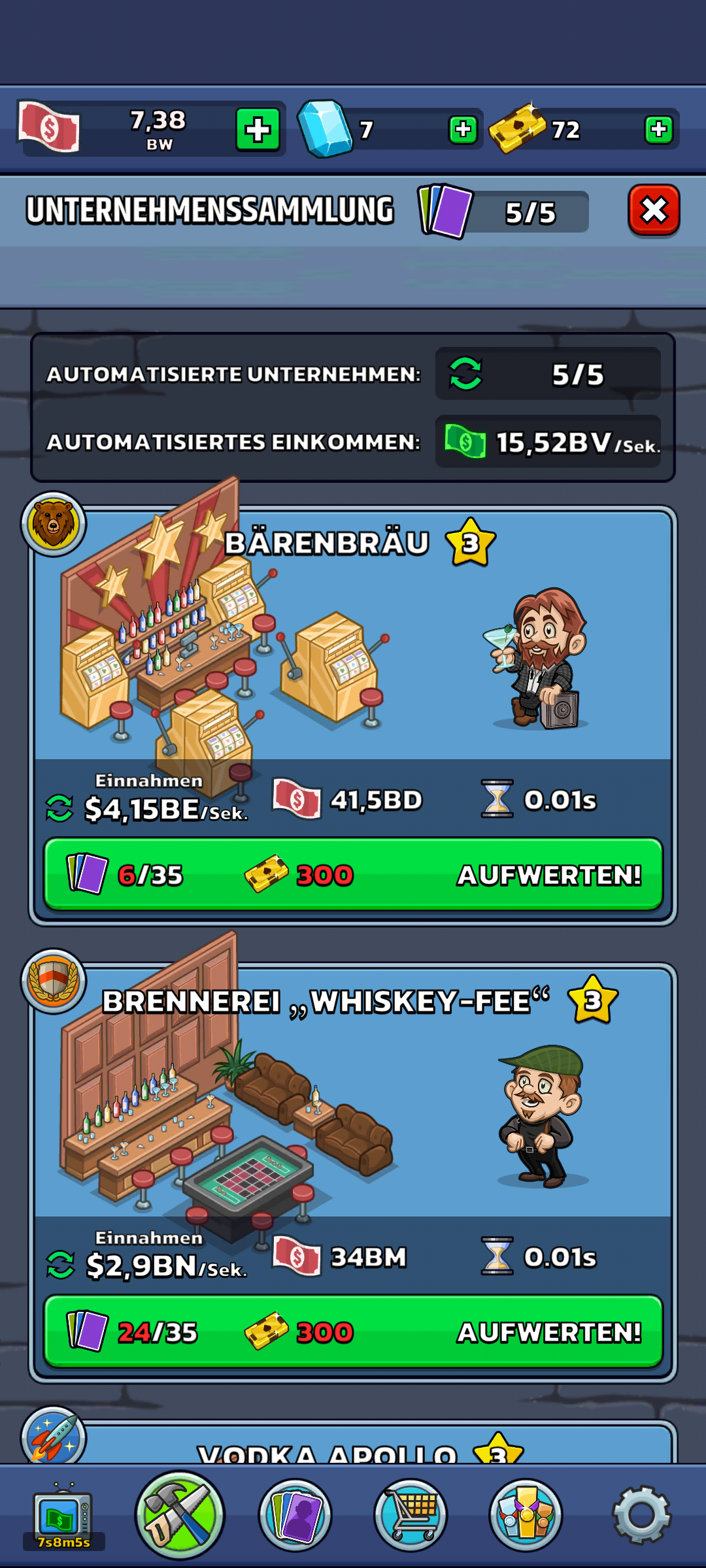Viewport: 706px width, 1568px height.
Task: Add more cash with the plus button
Action: point(258,129)
